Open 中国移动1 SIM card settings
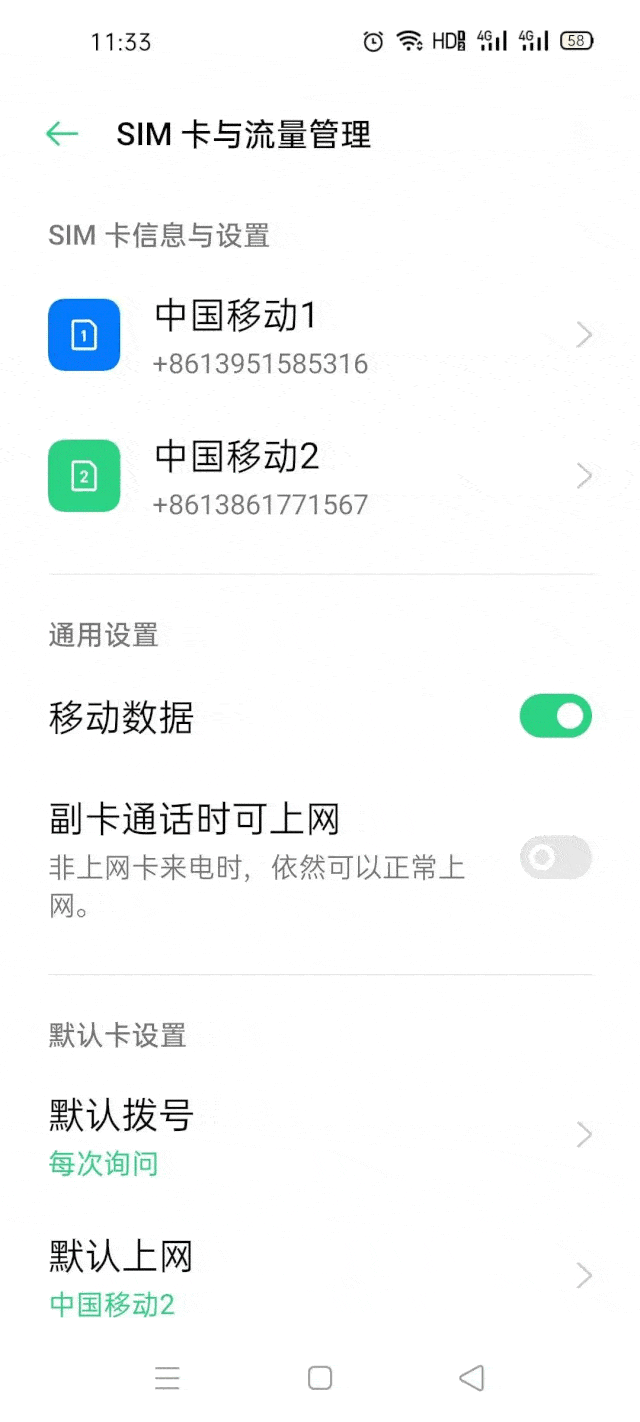This screenshot has width=640, height=1422. tap(320, 336)
